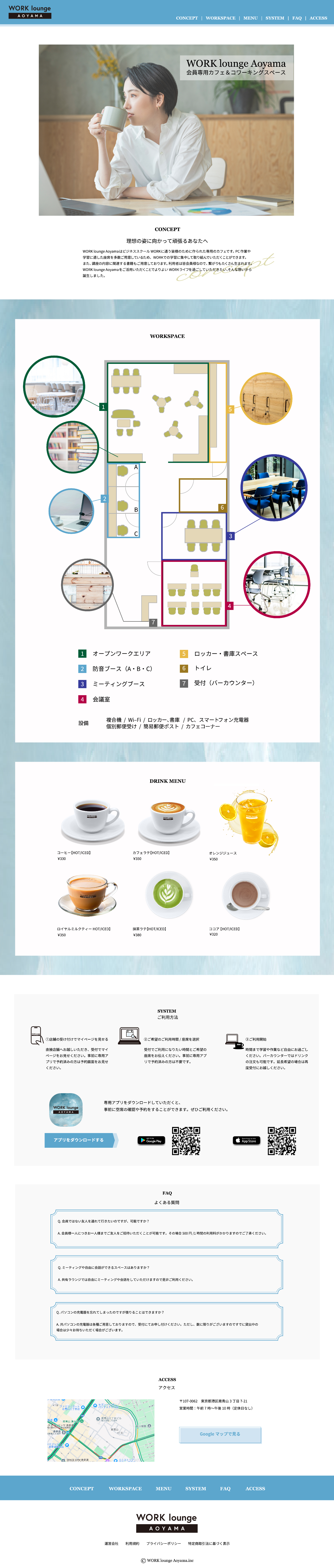
Task: Open the Google Play download badge
Action: [151, 1140]
